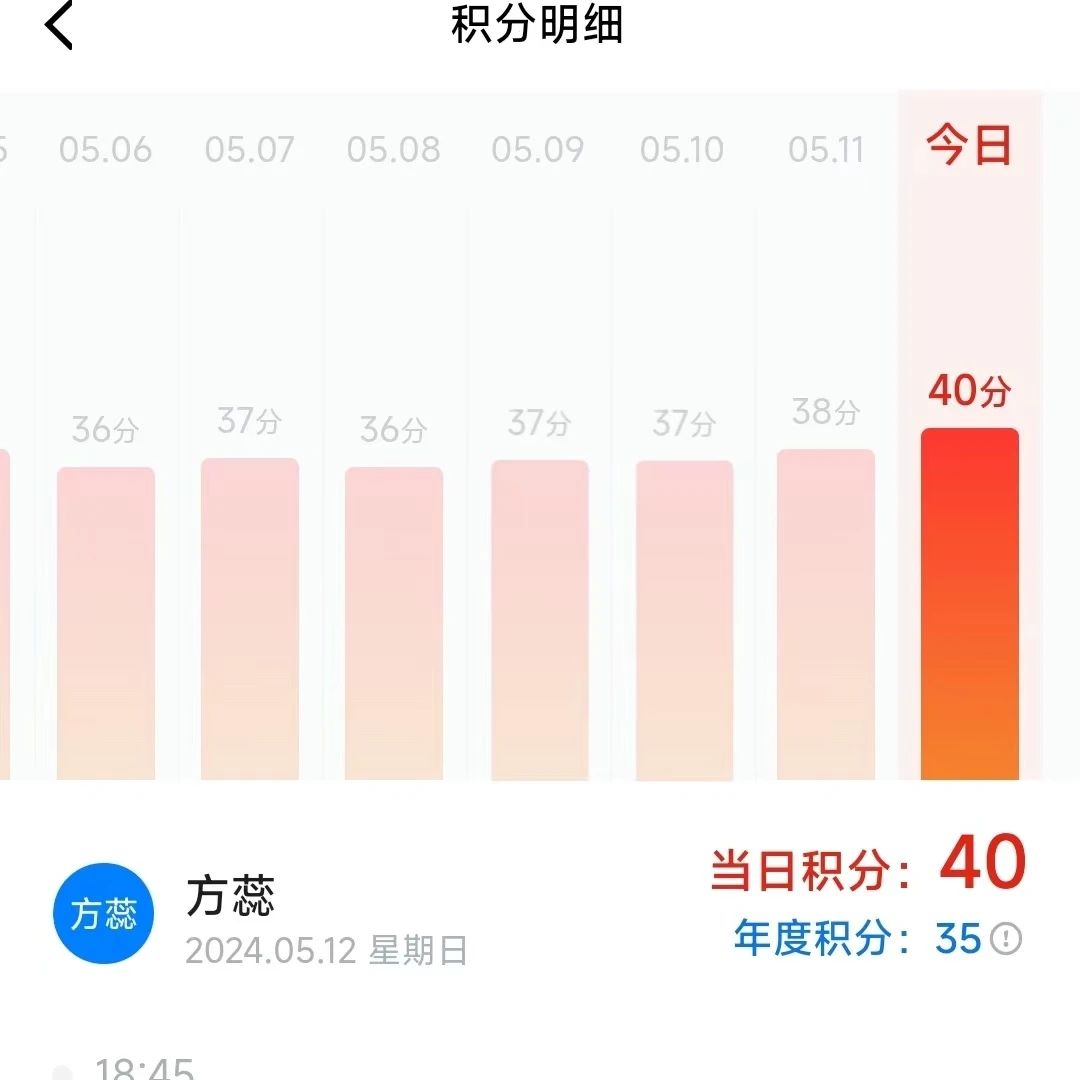Select the 05.09 bar with 37分

[x=540, y=619]
